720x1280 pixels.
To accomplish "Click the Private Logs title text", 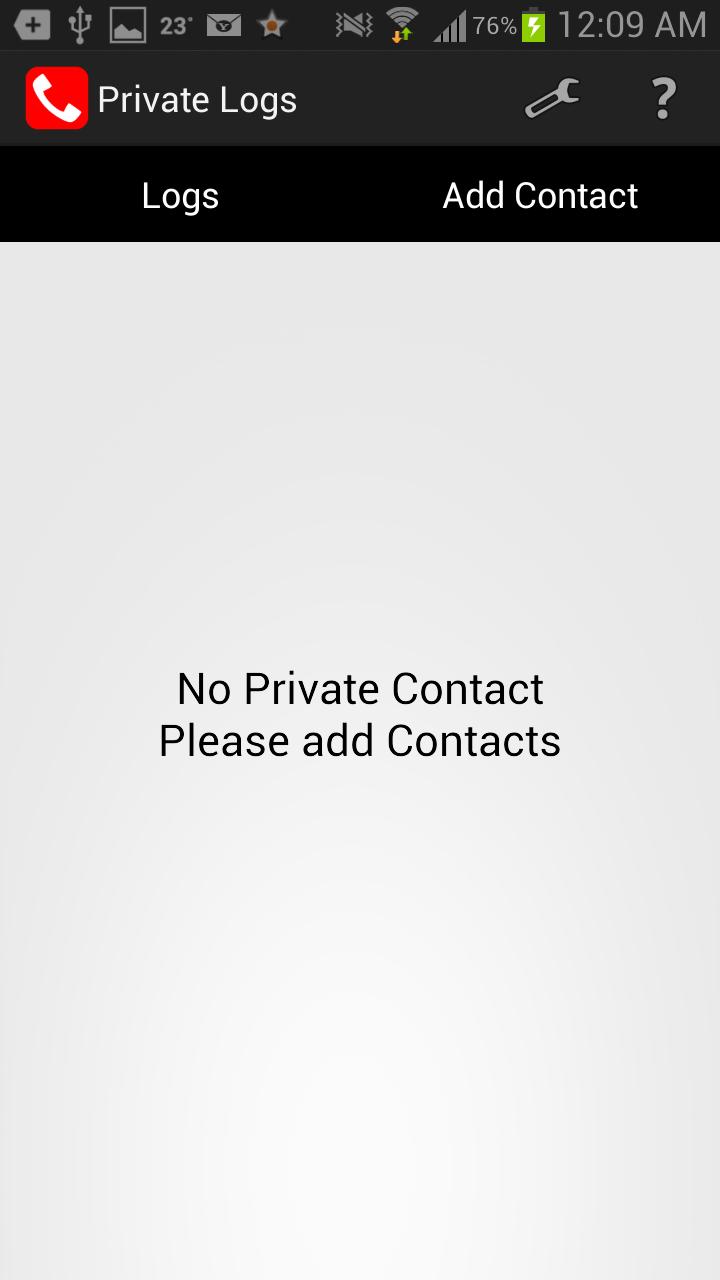I will (x=196, y=98).
